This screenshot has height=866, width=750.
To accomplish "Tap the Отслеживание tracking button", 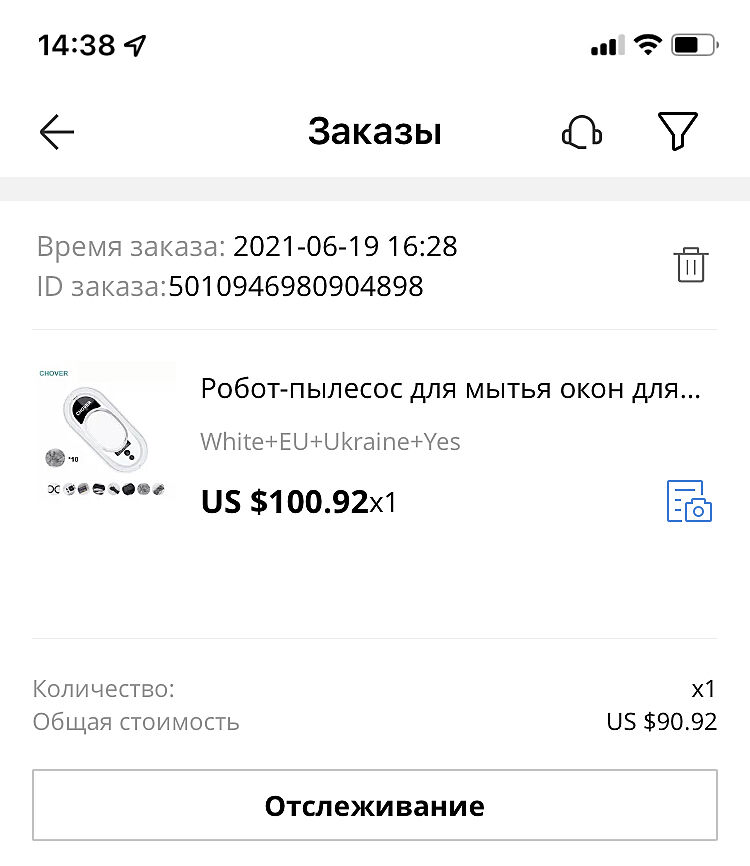I will [x=374, y=805].
